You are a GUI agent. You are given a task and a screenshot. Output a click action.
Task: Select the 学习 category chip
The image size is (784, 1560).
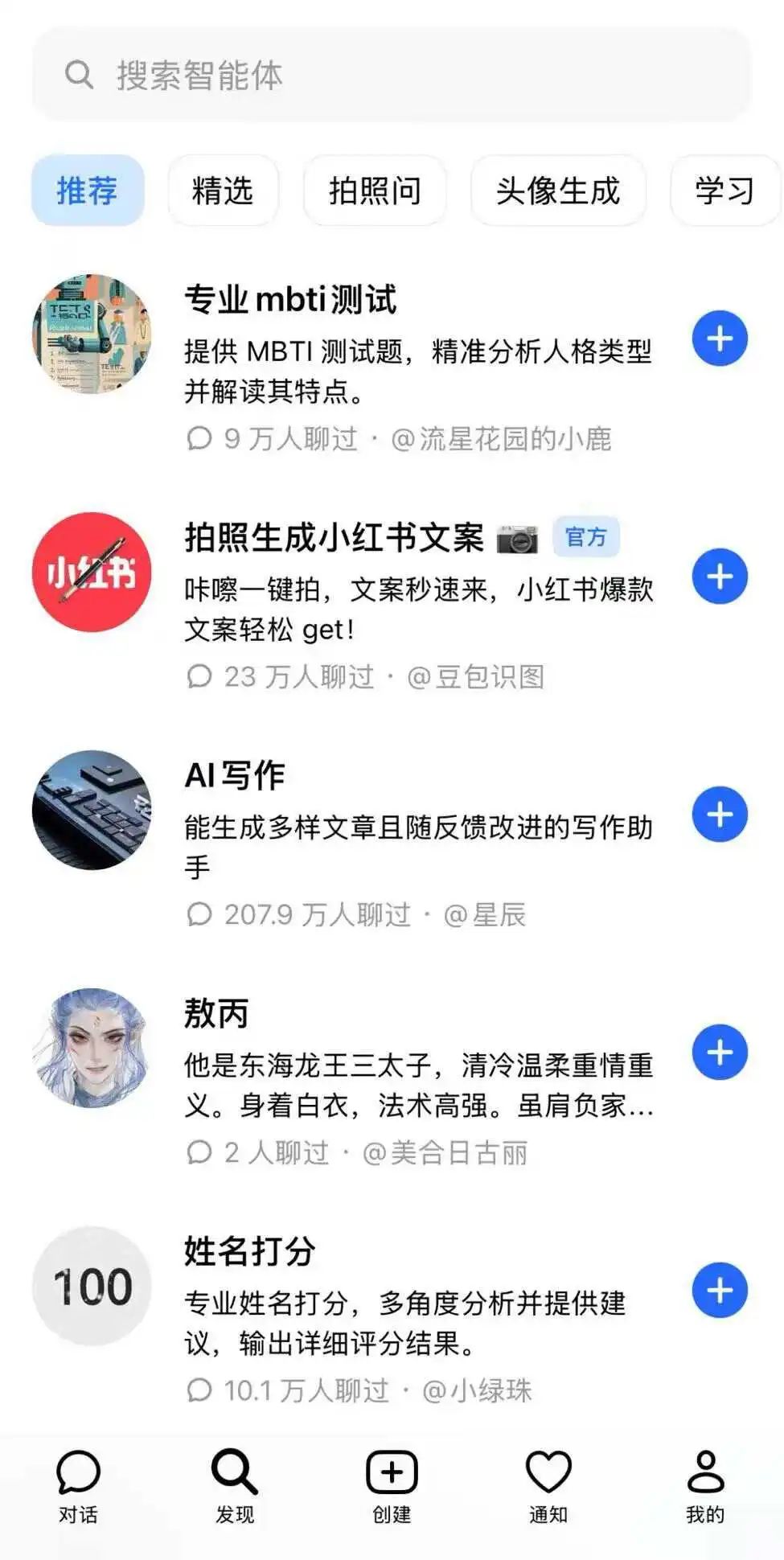click(x=724, y=191)
